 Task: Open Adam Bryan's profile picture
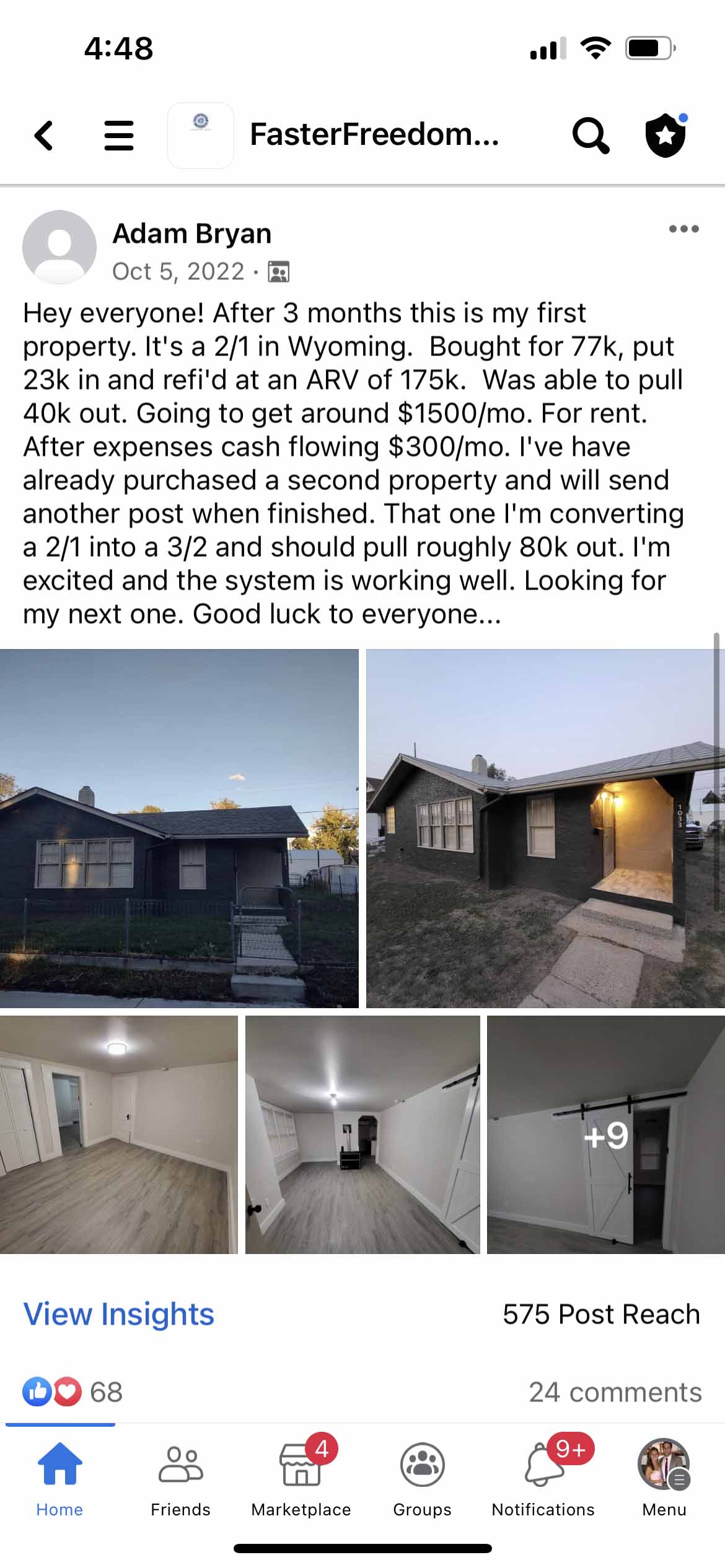(x=59, y=247)
